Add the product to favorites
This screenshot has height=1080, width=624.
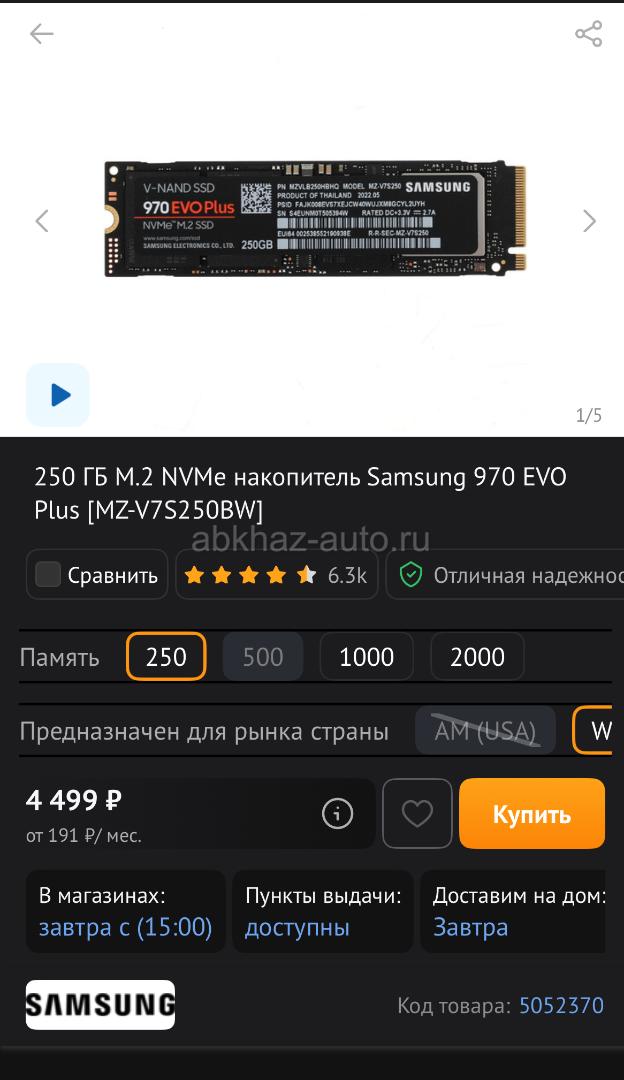coord(417,813)
